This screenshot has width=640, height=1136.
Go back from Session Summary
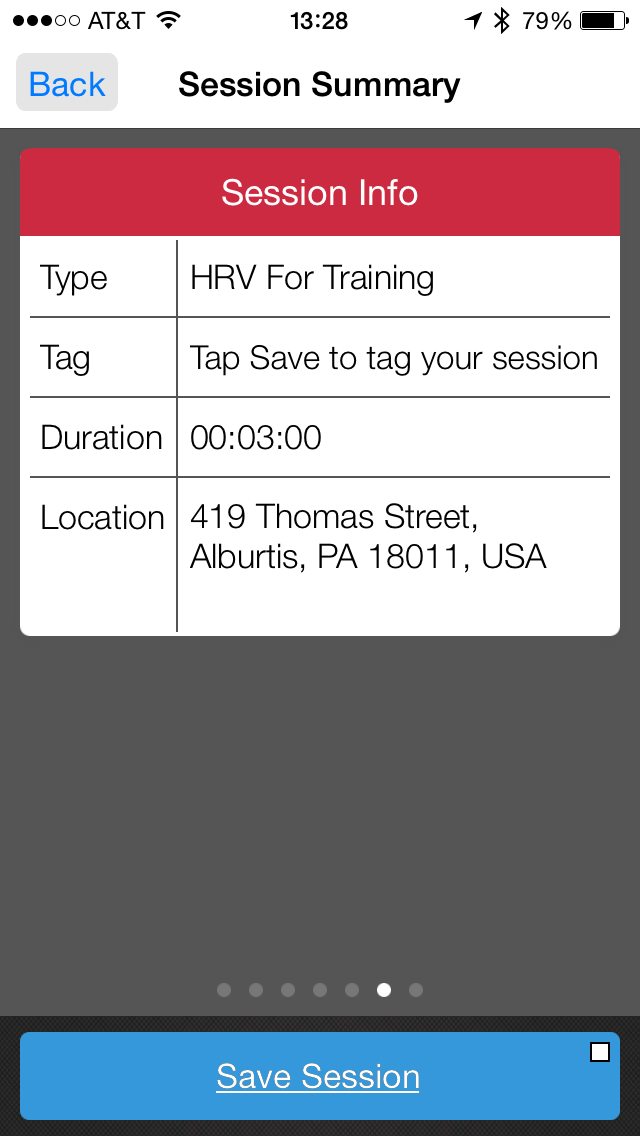[67, 84]
